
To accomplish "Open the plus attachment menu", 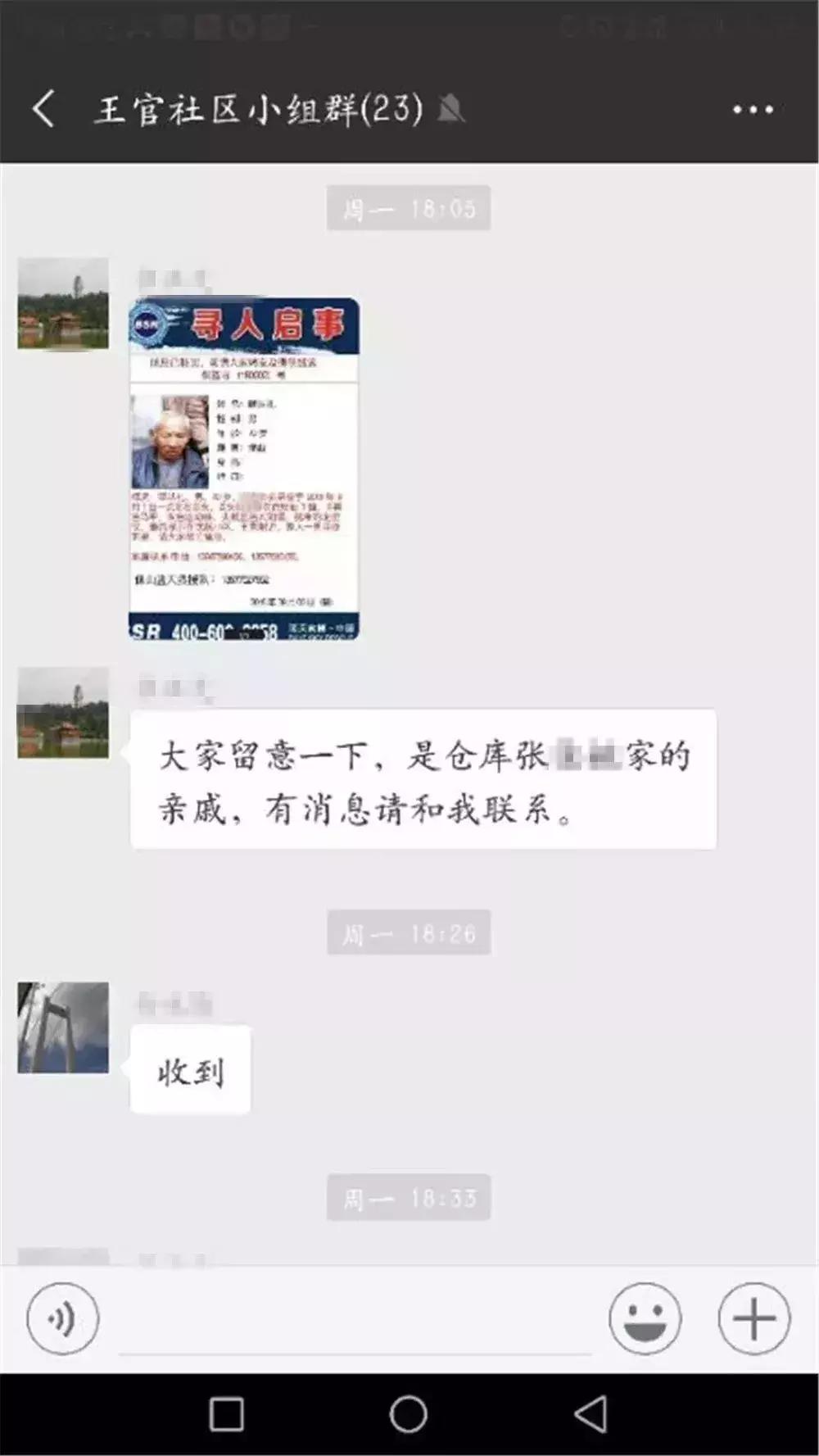I will 754,1318.
